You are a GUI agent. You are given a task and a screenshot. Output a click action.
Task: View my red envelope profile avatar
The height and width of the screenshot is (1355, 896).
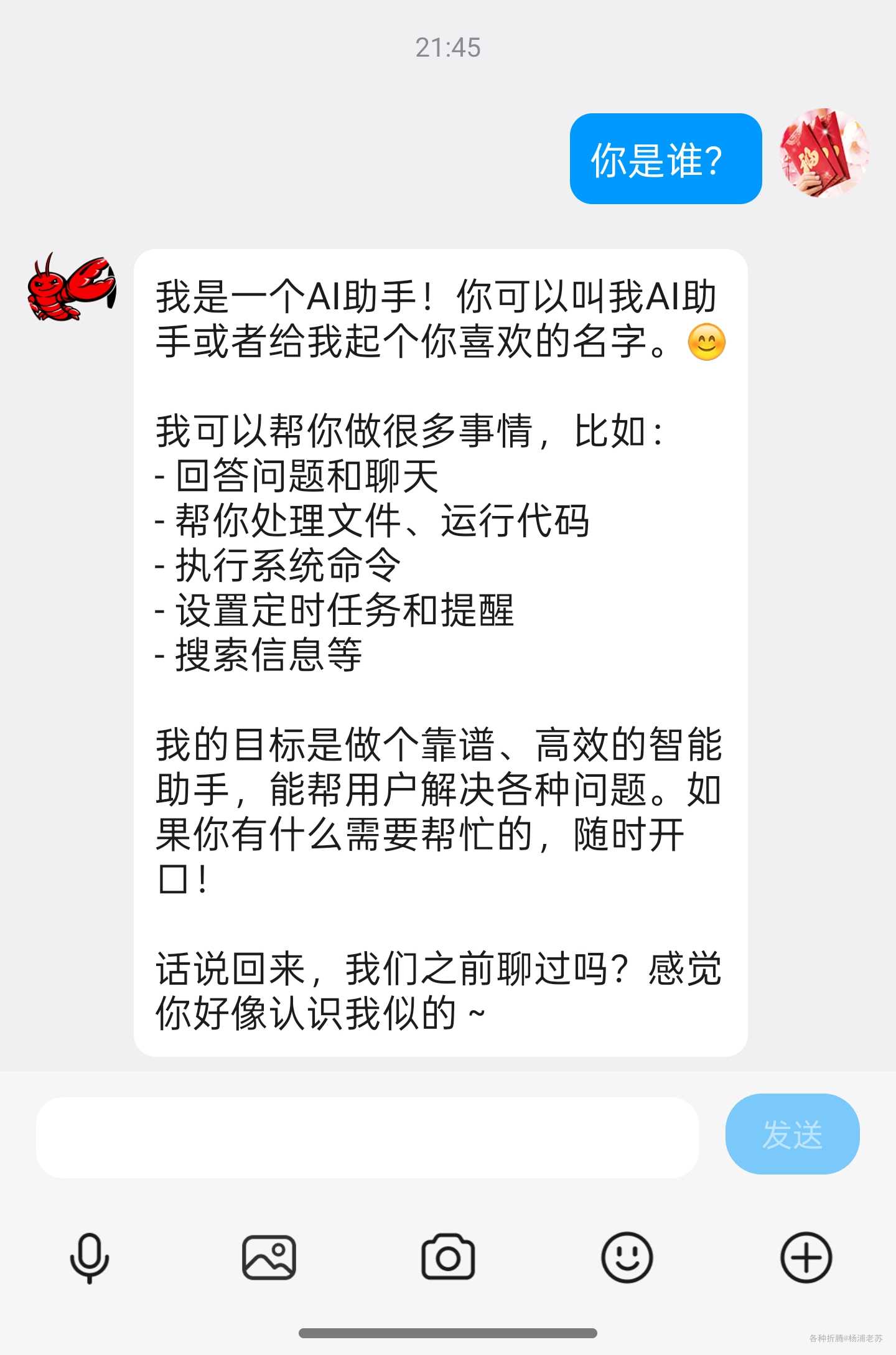click(x=824, y=154)
